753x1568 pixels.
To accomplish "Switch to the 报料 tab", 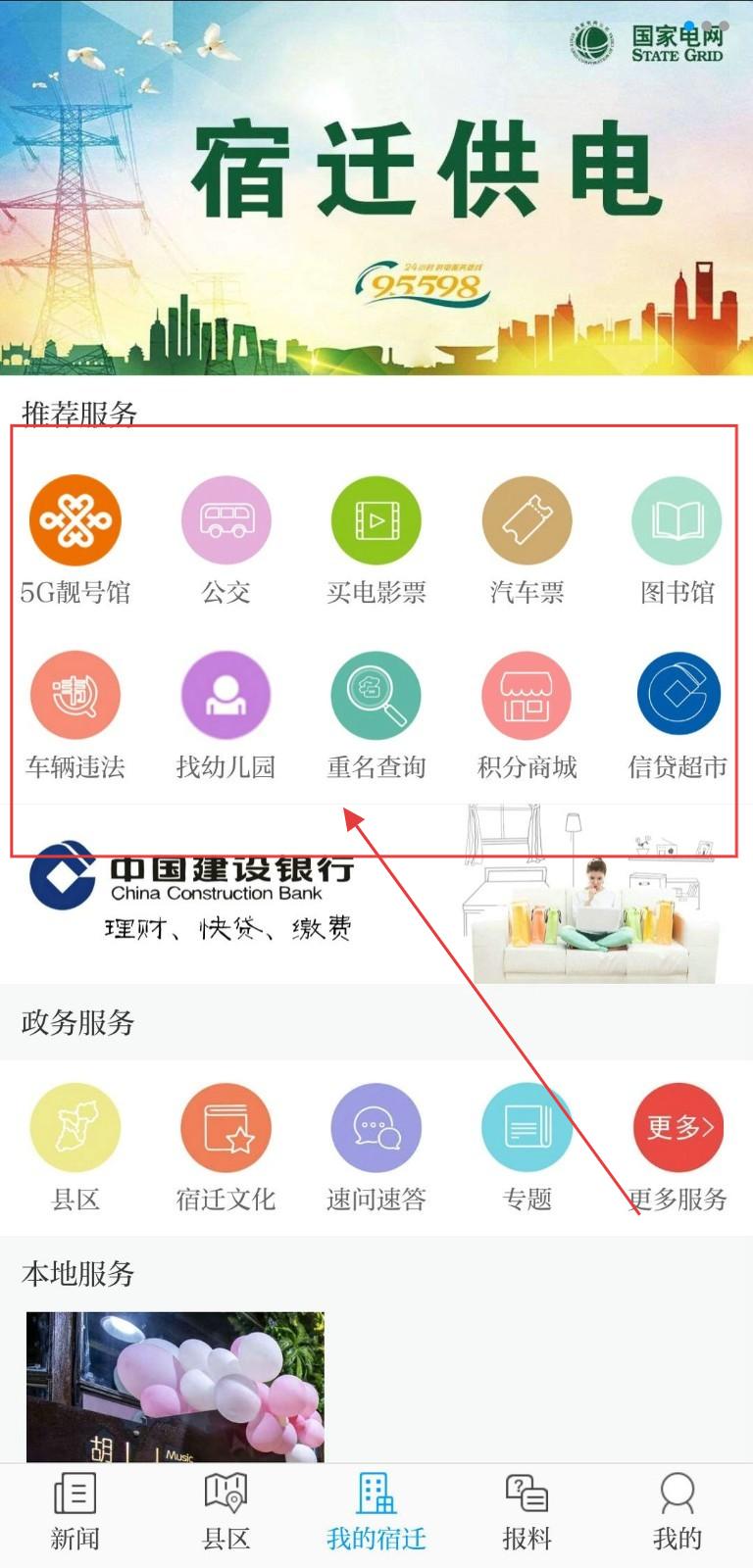I will coord(527,1512).
